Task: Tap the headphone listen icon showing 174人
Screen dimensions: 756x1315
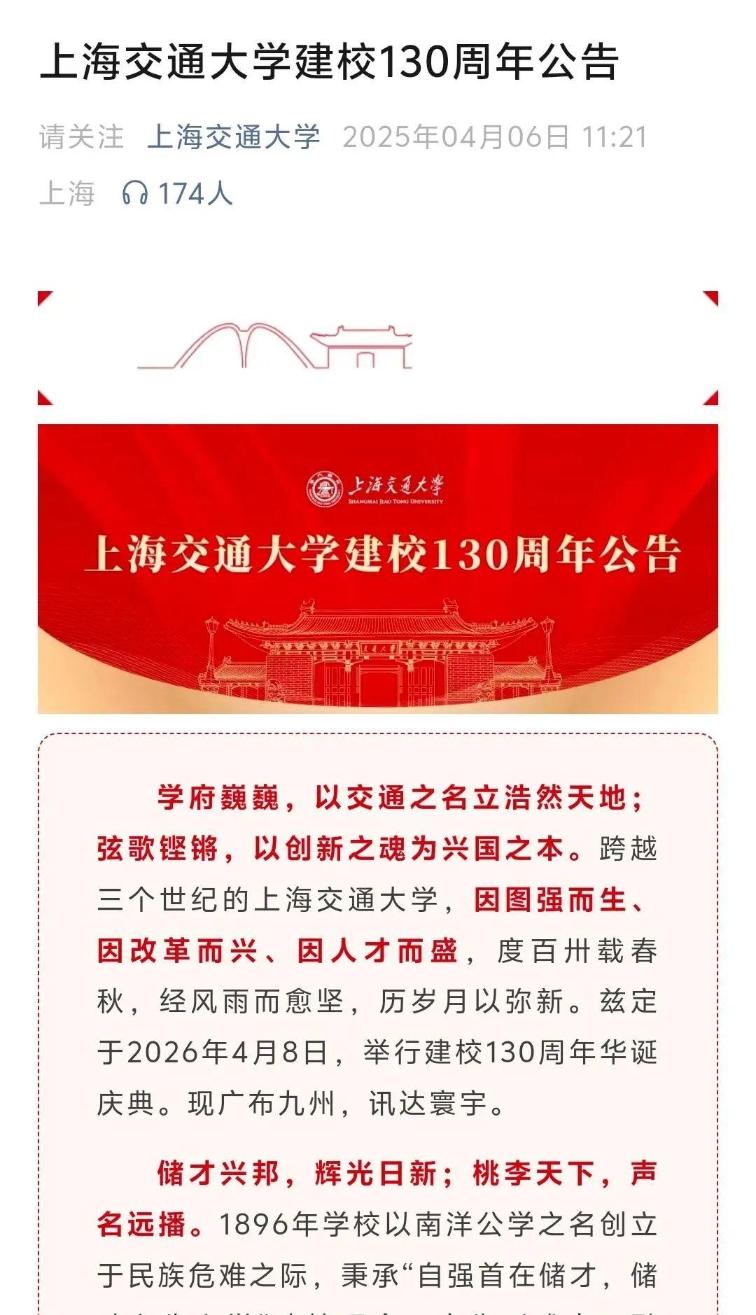Action: click(x=135, y=193)
